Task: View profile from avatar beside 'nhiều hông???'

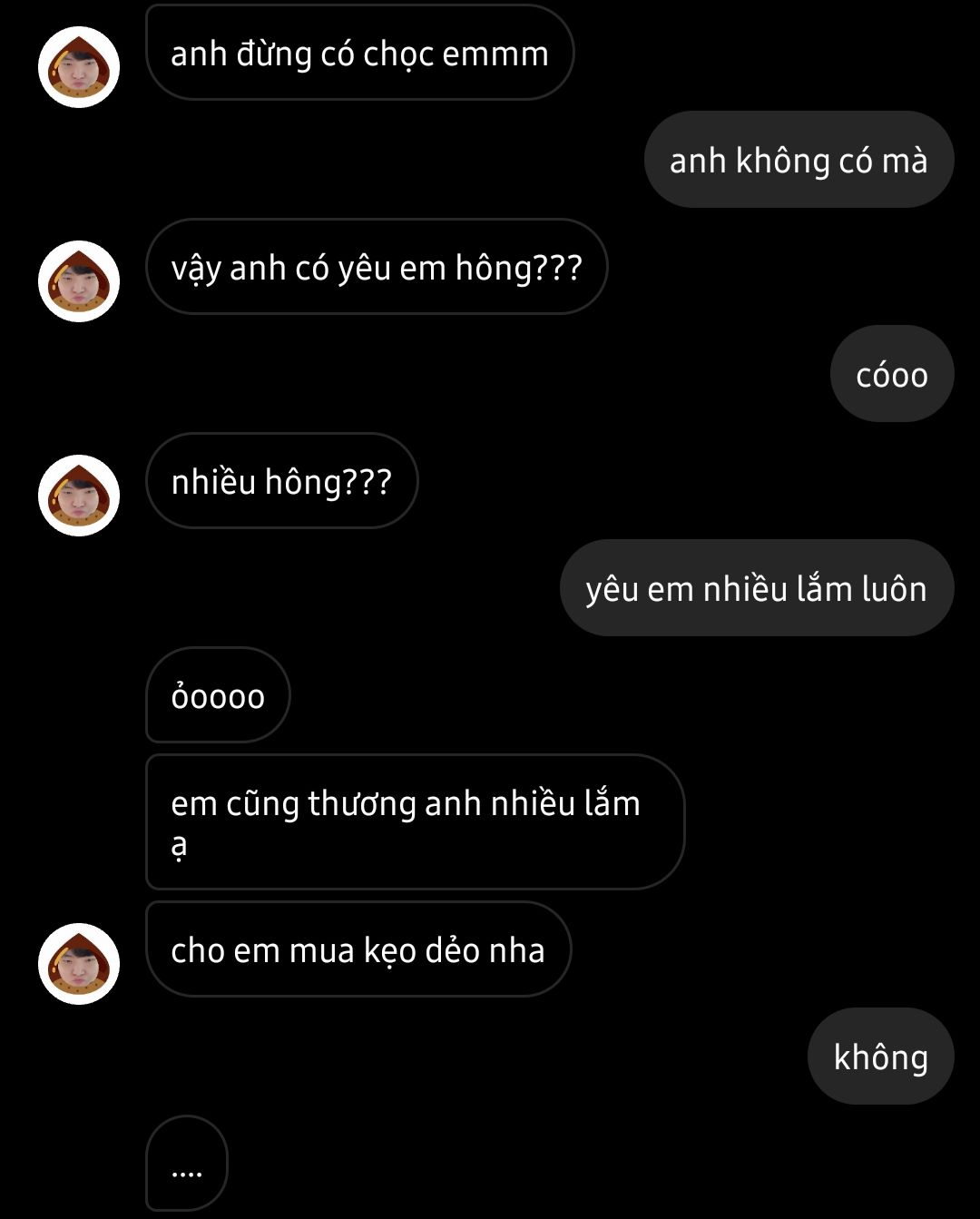Action: click(79, 496)
